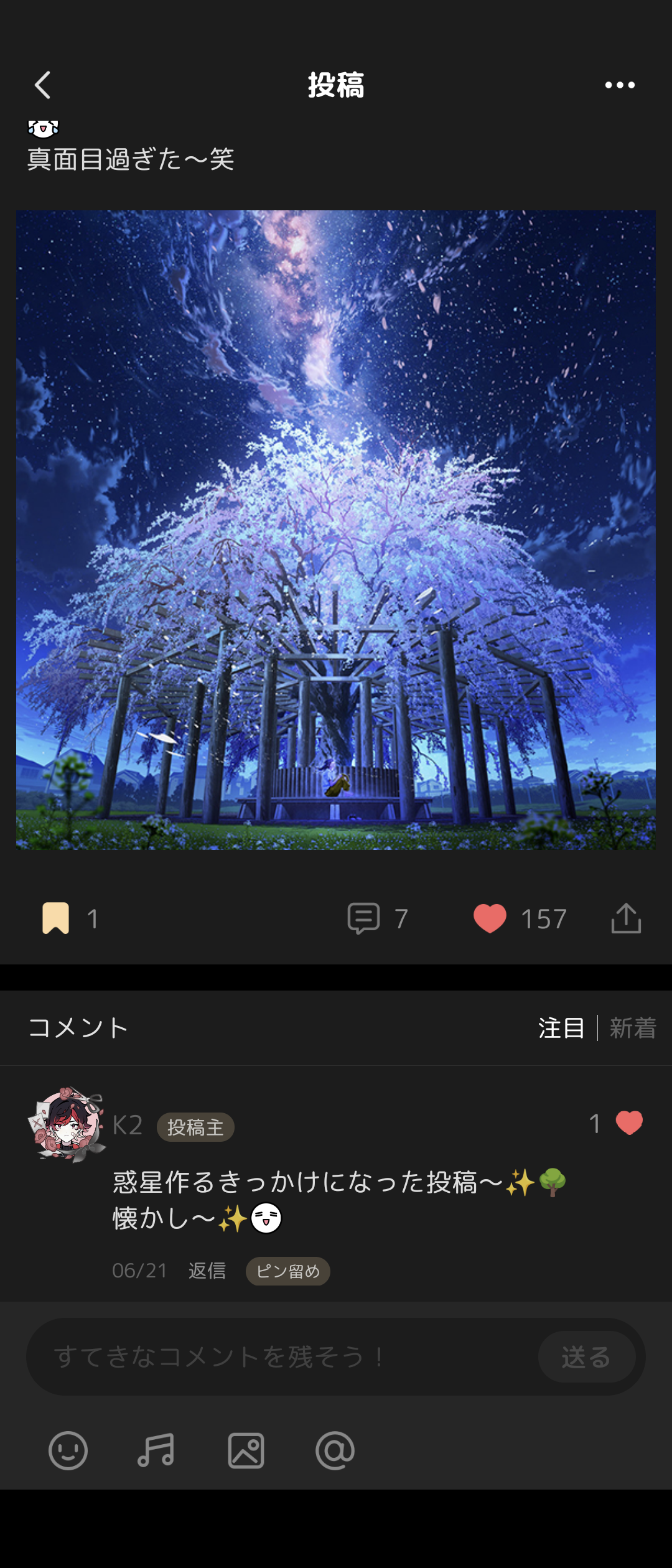Like the post with the heart icon
This screenshot has height=1568, width=672.
coord(490,918)
